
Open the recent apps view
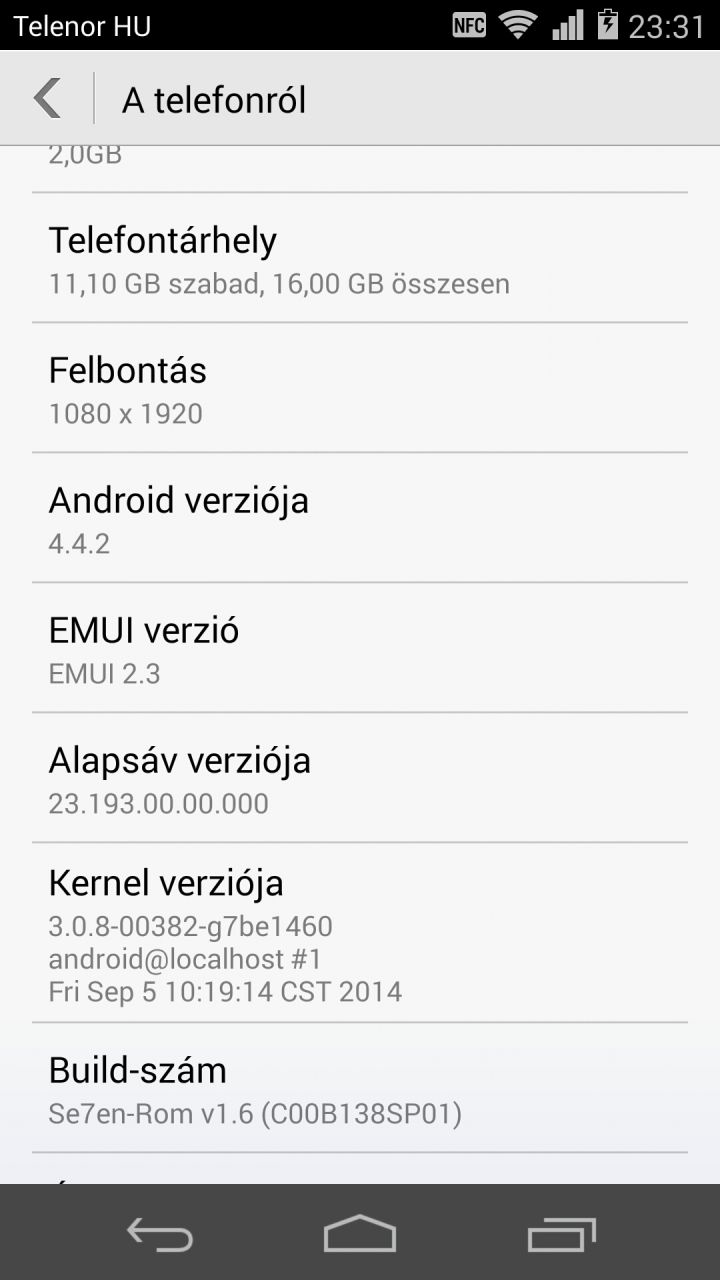coord(561,1234)
